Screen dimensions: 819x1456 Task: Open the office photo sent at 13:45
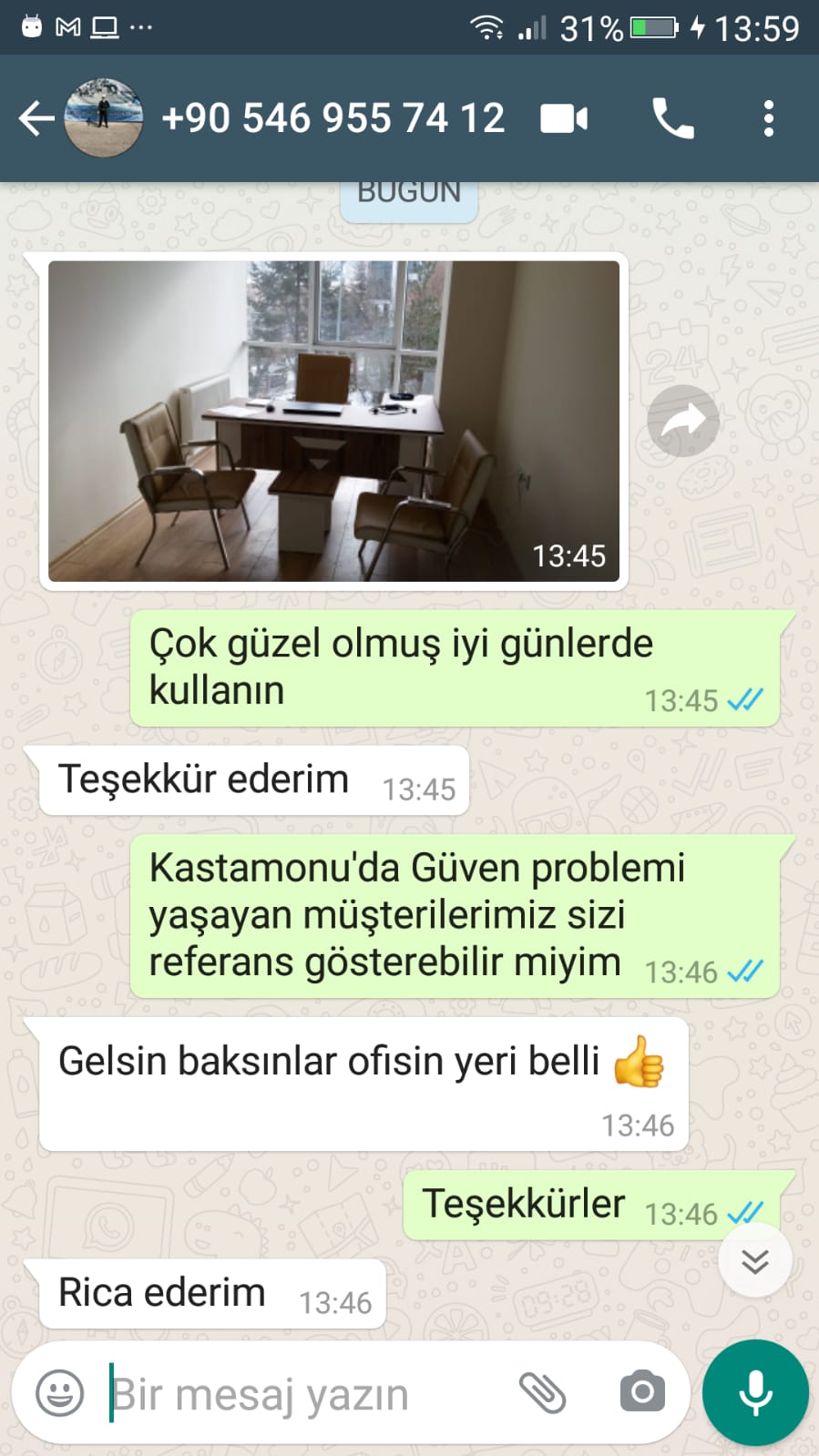point(333,421)
